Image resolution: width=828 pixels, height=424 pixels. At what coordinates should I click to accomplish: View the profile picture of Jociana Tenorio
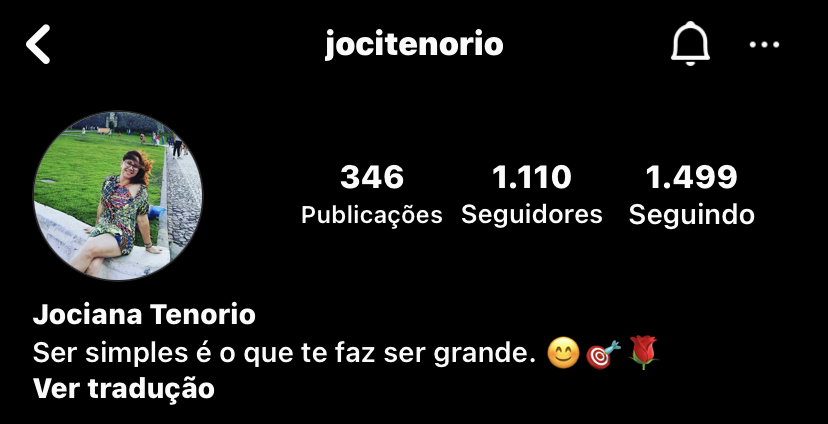(x=118, y=195)
